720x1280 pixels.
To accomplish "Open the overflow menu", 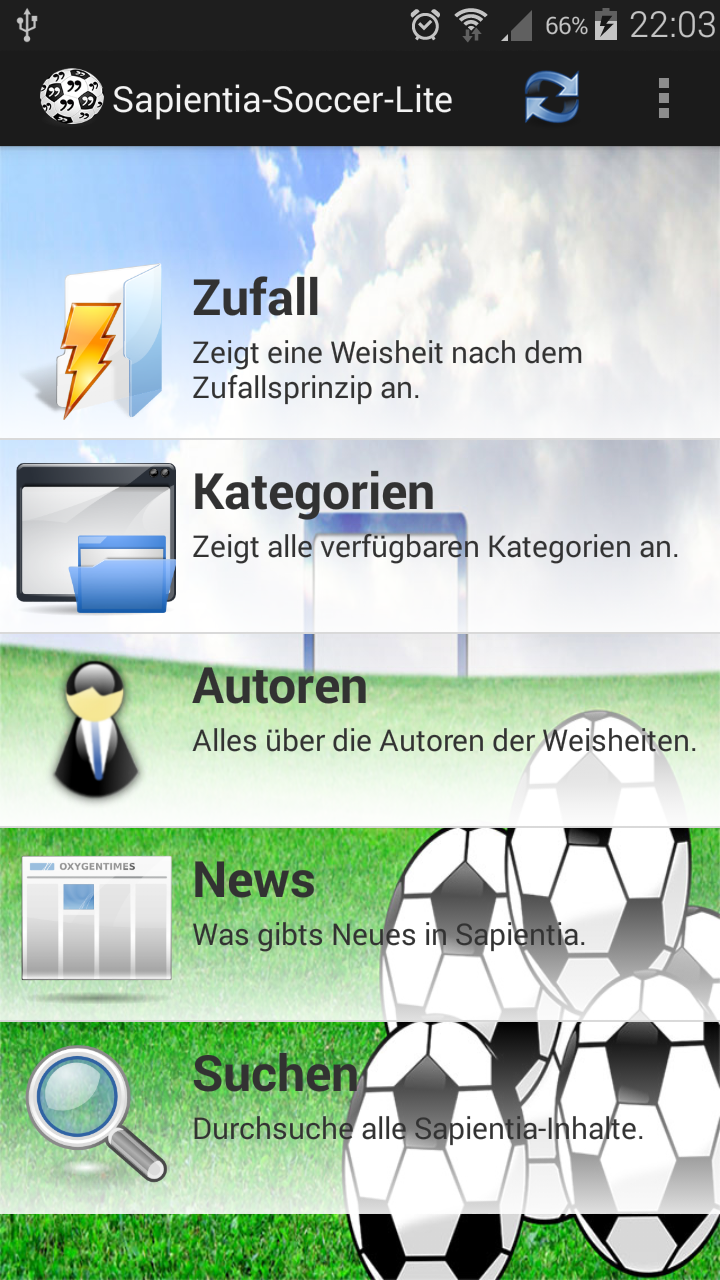I will click(663, 99).
